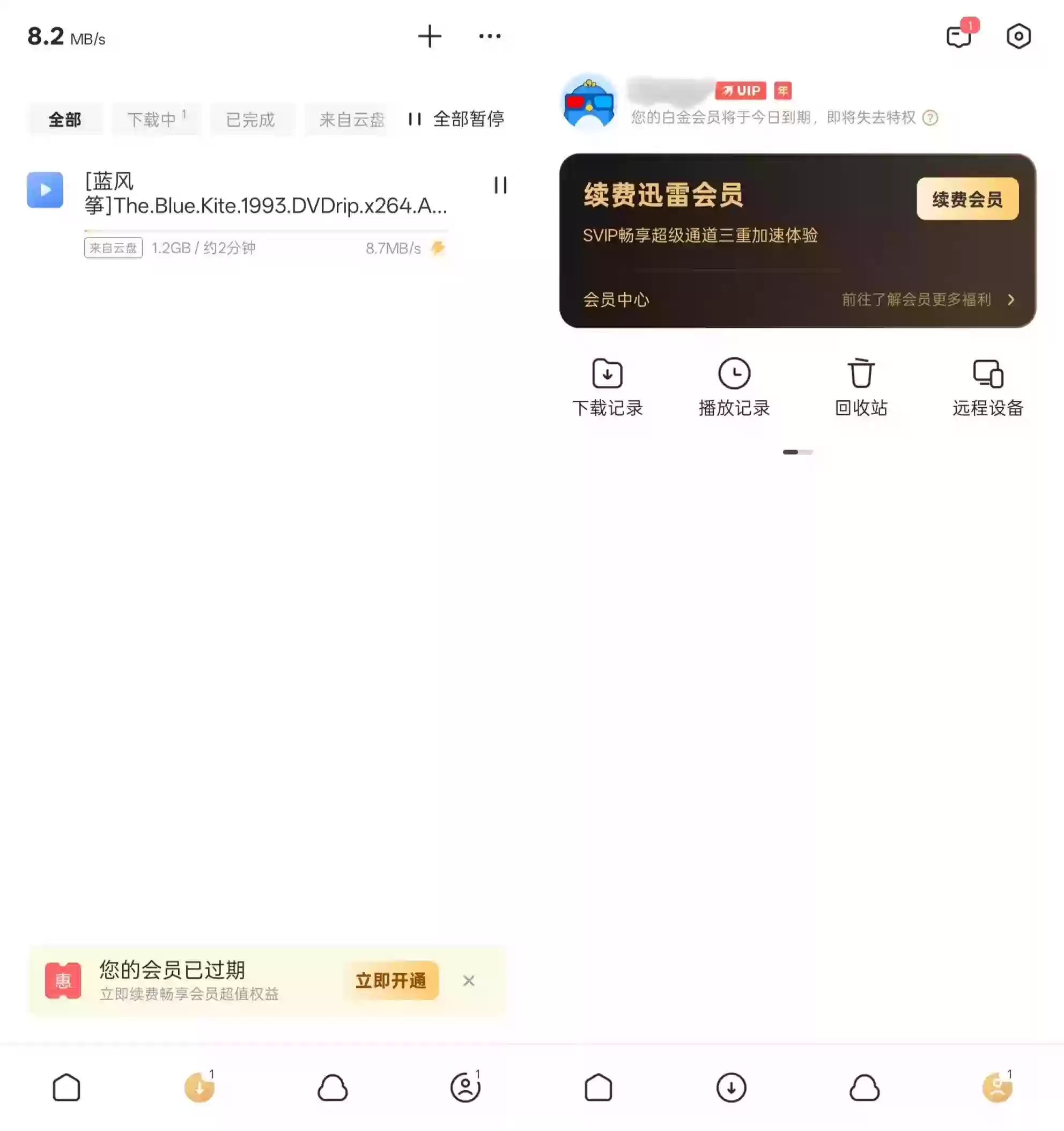Click the 续费会员 renew membership button
The height and width of the screenshot is (1131, 1064).
point(967,200)
